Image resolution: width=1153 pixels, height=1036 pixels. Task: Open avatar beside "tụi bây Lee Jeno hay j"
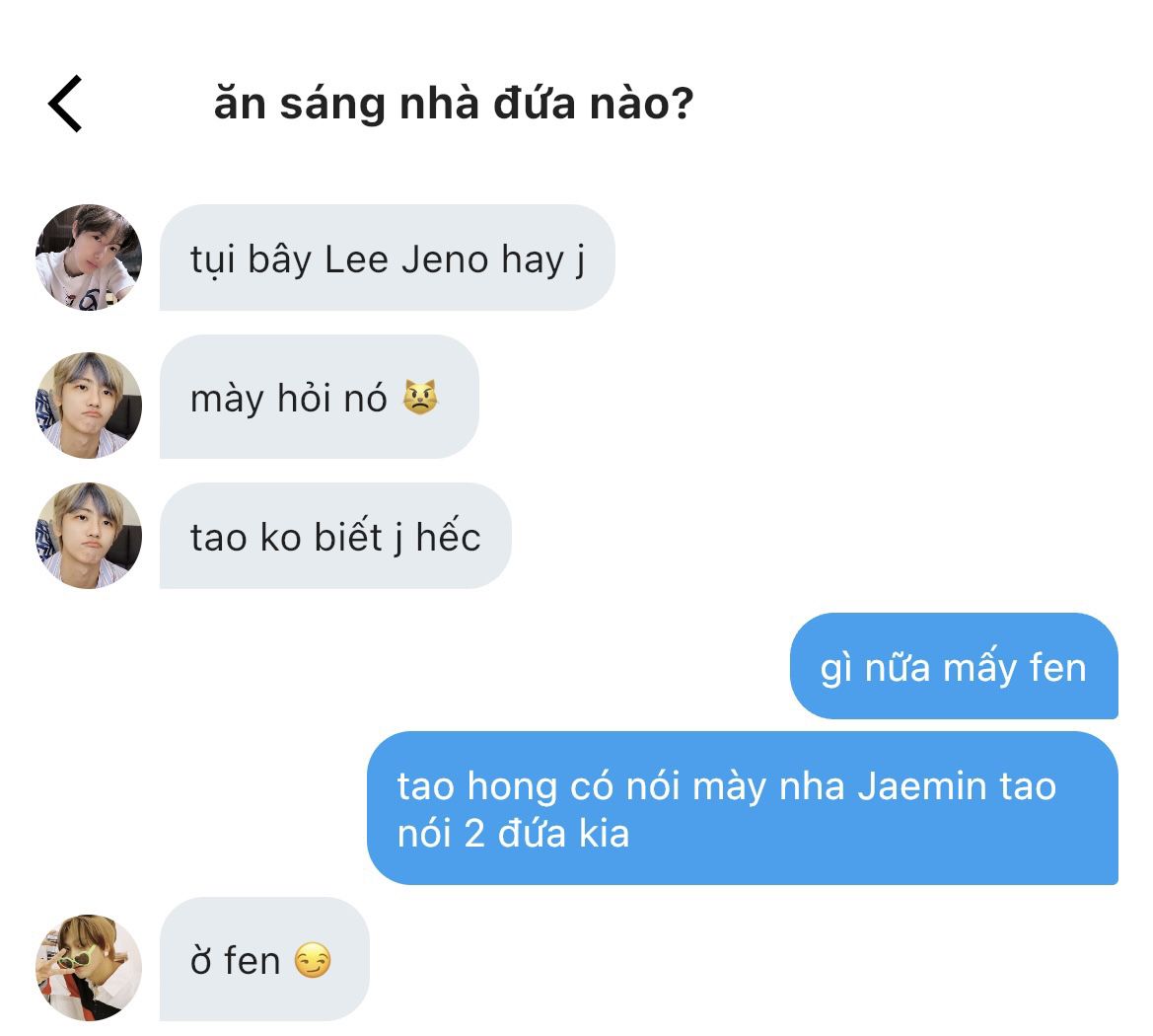pyautogui.click(x=89, y=258)
